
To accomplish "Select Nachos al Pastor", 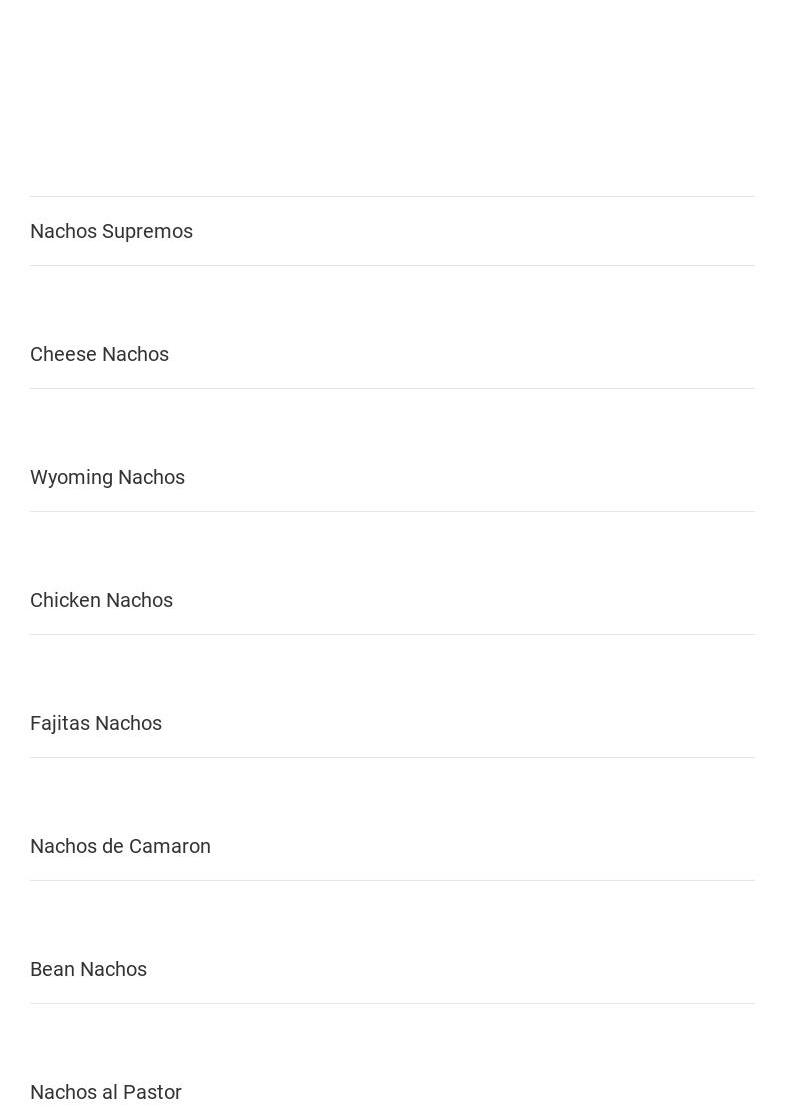I will point(106,1092).
